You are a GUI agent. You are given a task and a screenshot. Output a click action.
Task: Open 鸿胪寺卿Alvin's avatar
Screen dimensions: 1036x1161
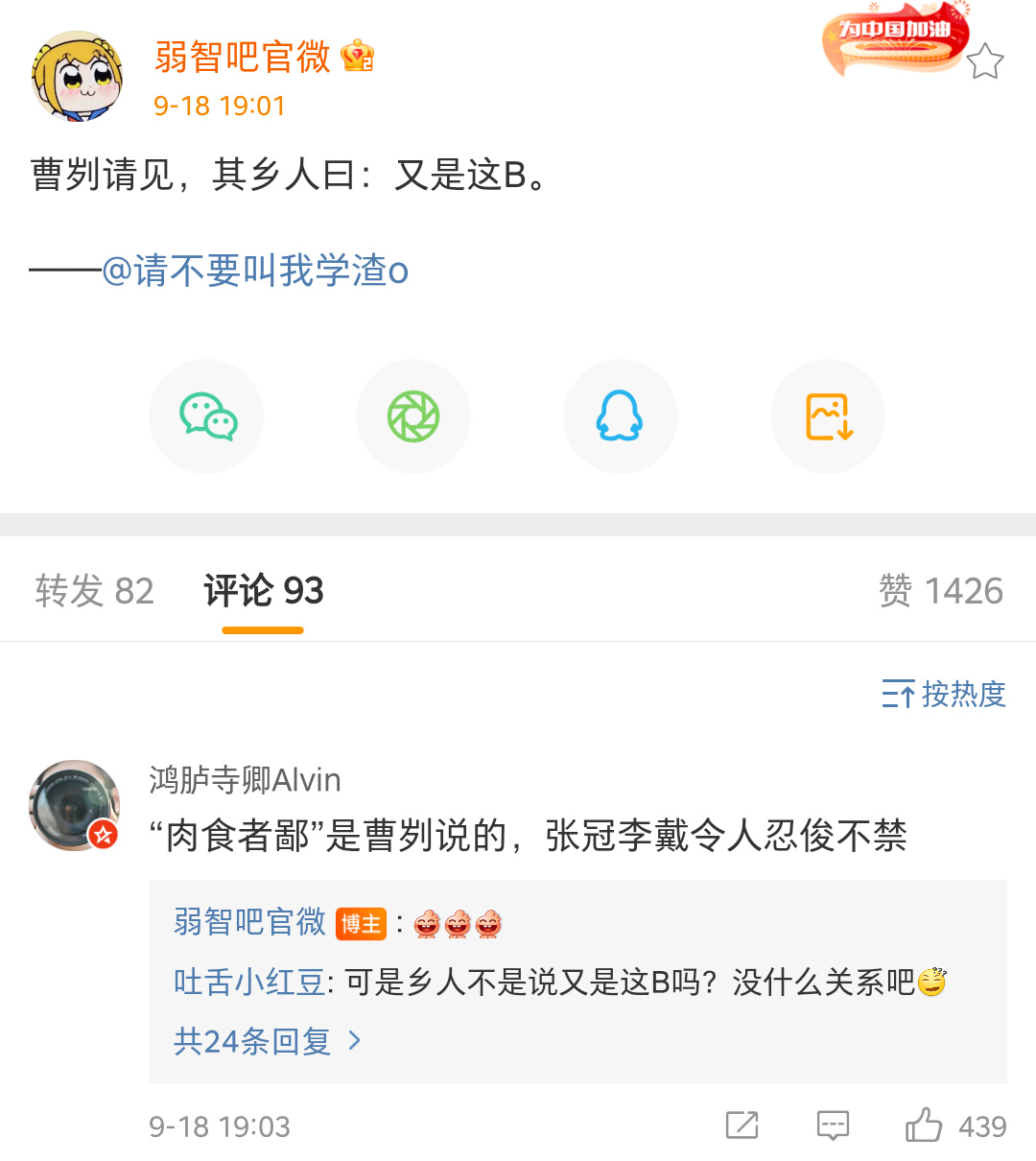click(x=75, y=806)
